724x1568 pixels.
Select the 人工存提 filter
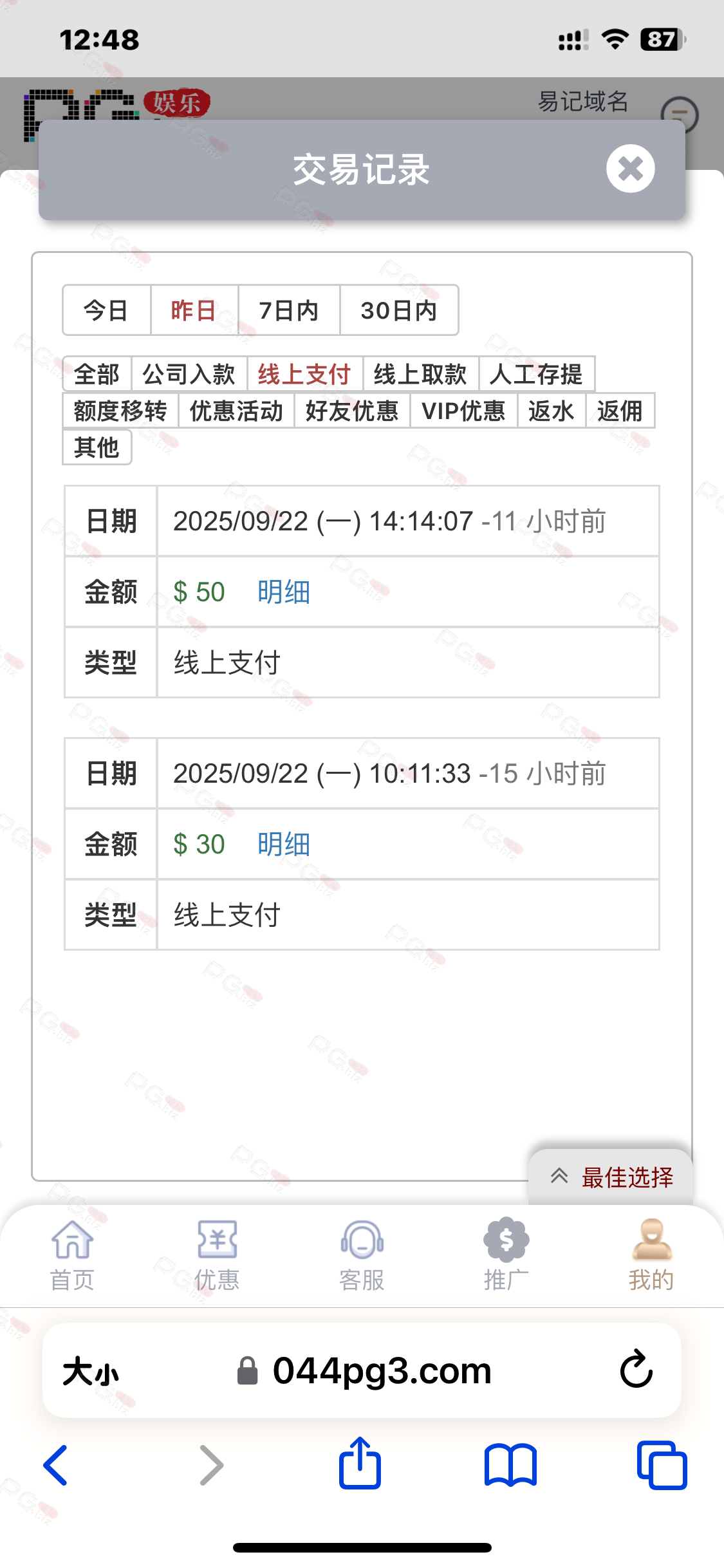[x=536, y=374]
